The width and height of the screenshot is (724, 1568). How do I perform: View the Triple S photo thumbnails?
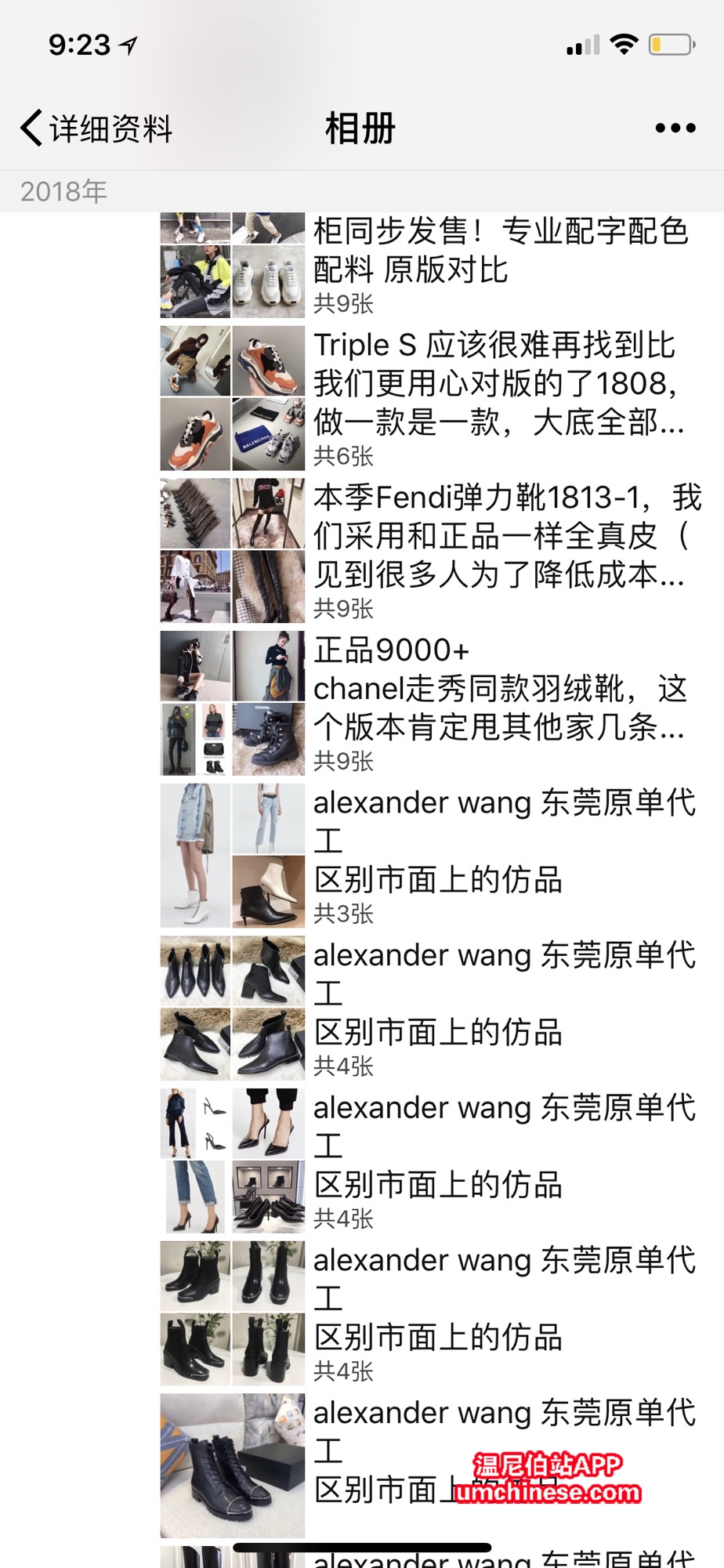pos(233,398)
